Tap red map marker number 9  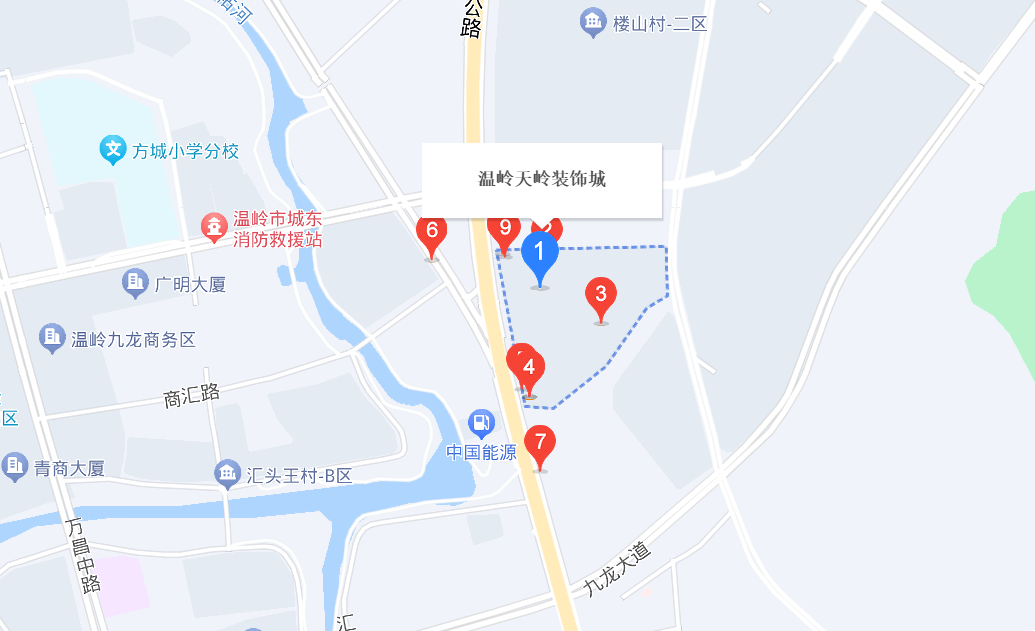click(x=503, y=230)
